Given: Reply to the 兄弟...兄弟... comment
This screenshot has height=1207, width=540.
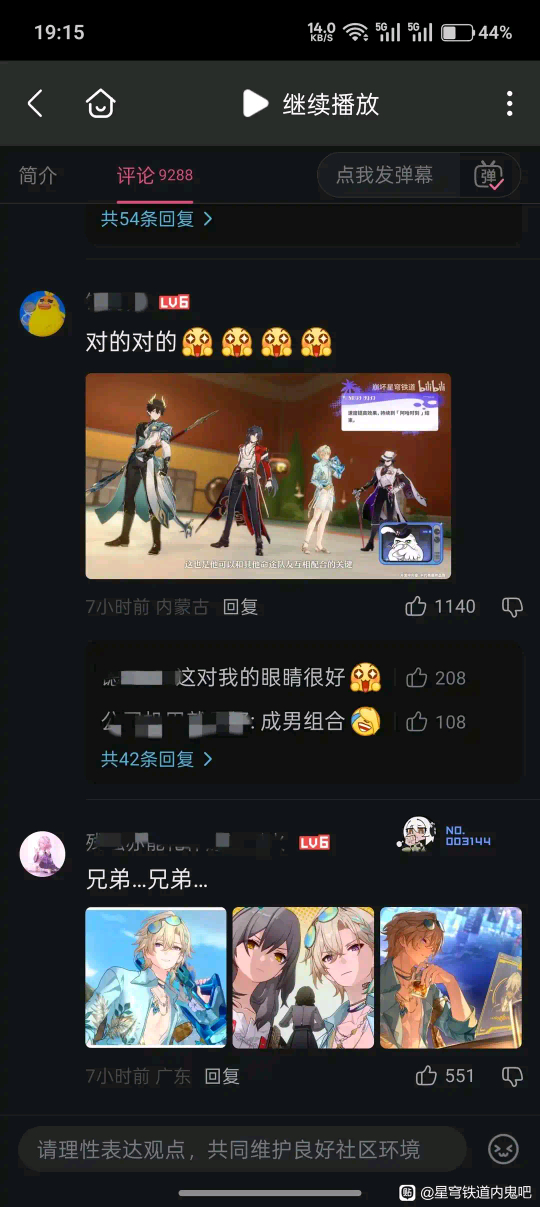Looking at the screenshot, I should 222,1076.
